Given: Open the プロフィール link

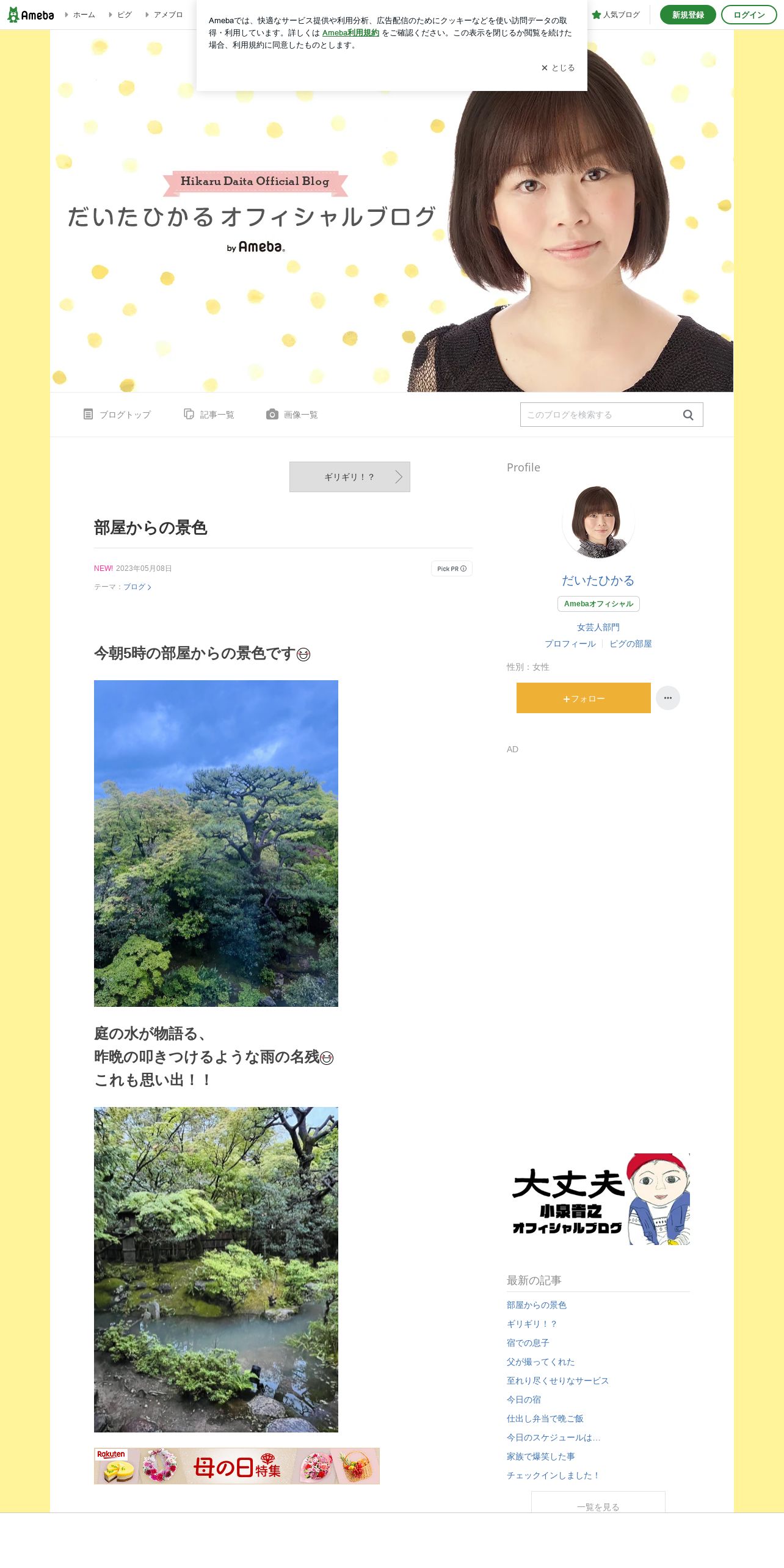Looking at the screenshot, I should (x=570, y=644).
